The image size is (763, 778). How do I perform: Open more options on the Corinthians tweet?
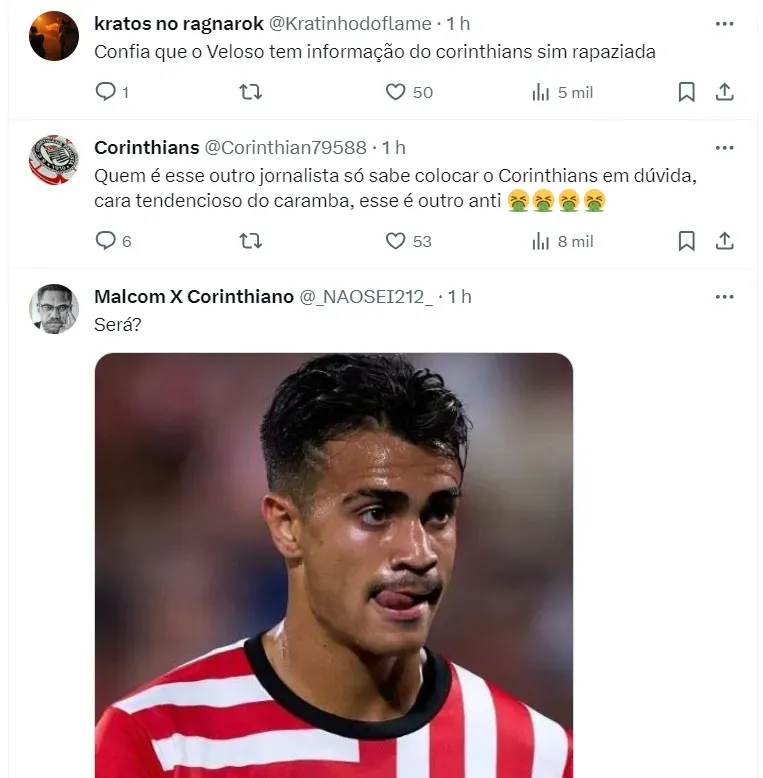pyautogui.click(x=724, y=148)
